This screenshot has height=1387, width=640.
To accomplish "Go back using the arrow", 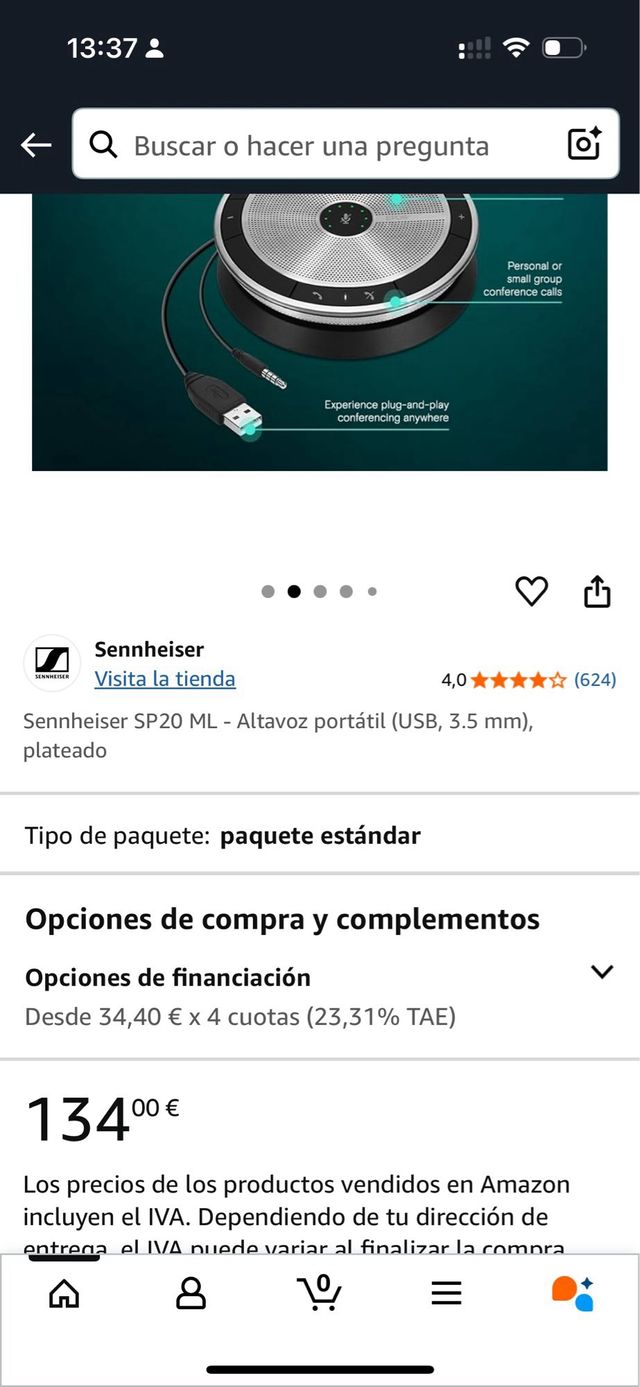I will pyautogui.click(x=36, y=145).
